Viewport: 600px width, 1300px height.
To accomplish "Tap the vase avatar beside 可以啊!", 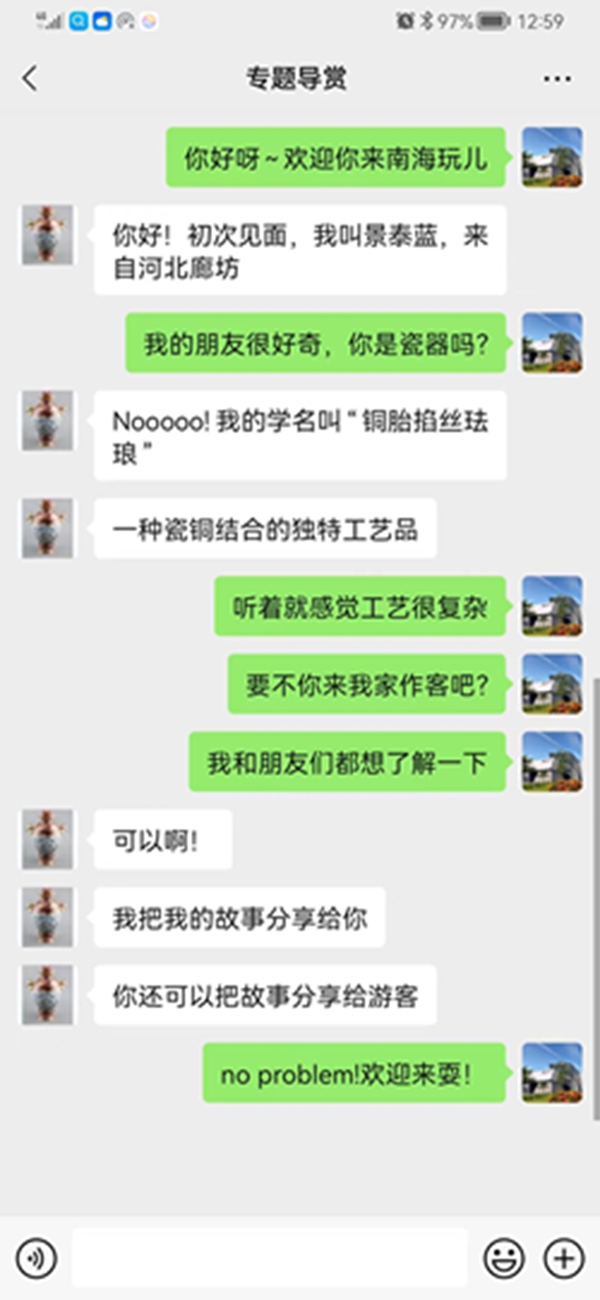I will (x=47, y=839).
